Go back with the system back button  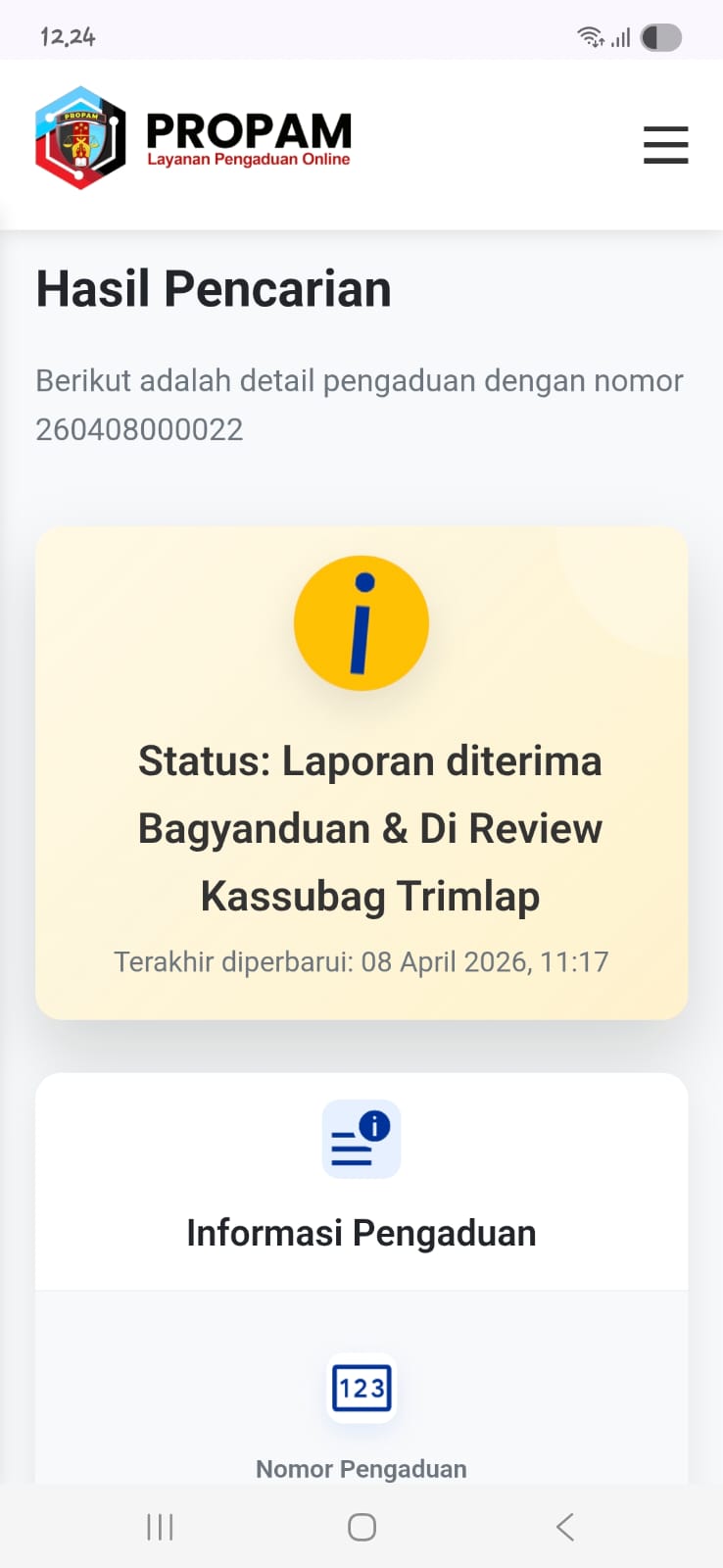pyautogui.click(x=564, y=1526)
